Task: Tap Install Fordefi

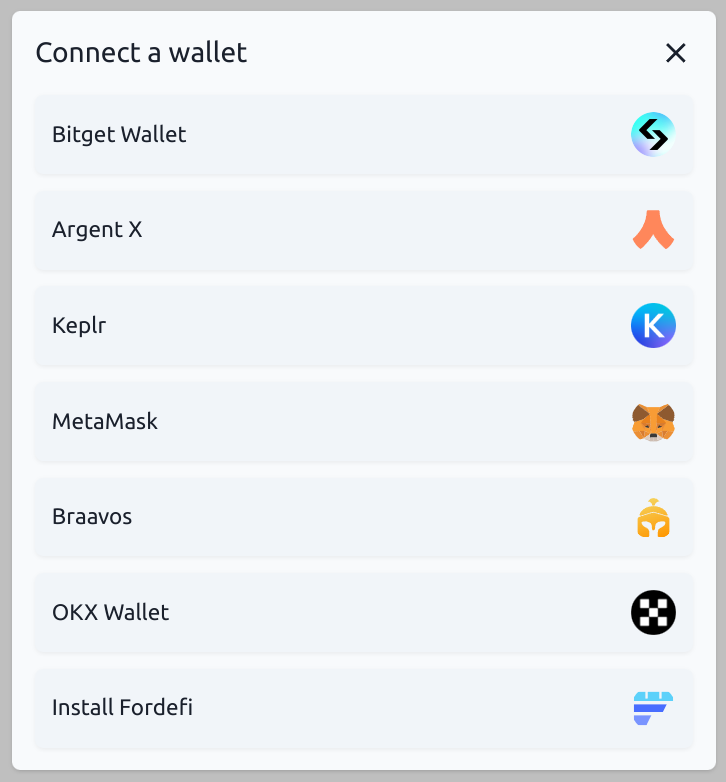Action: pyautogui.click(x=363, y=708)
